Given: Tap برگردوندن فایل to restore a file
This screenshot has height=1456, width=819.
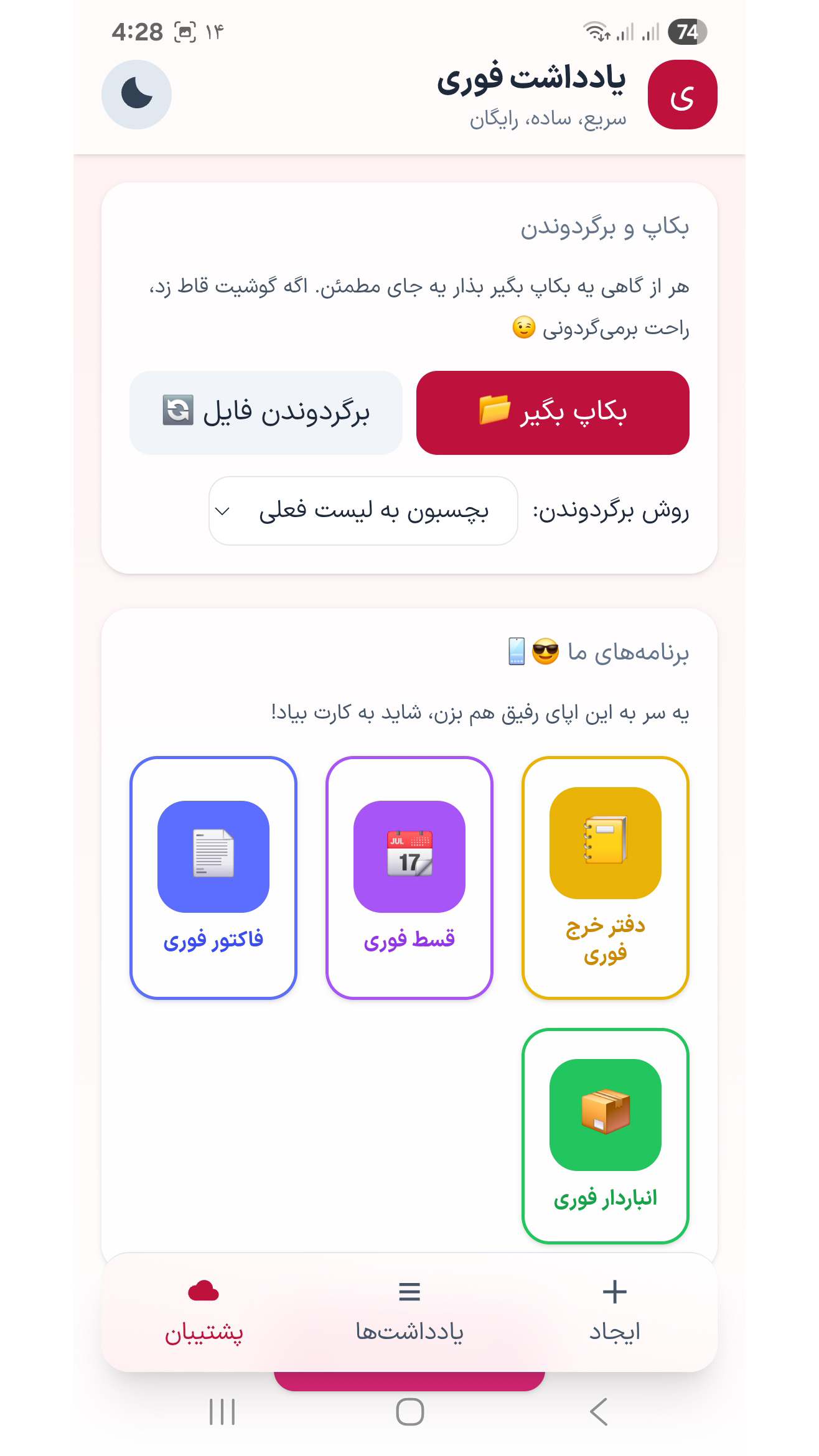Looking at the screenshot, I should click(x=266, y=413).
